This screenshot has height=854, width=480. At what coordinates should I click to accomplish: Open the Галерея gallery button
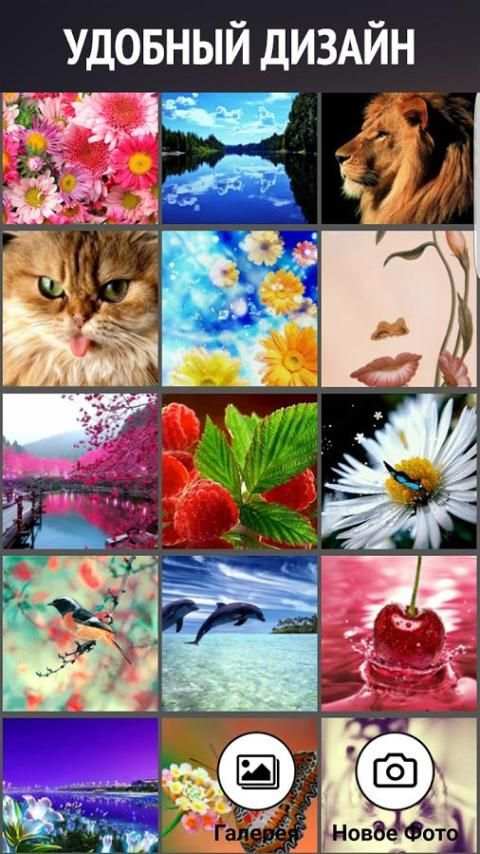click(256, 770)
